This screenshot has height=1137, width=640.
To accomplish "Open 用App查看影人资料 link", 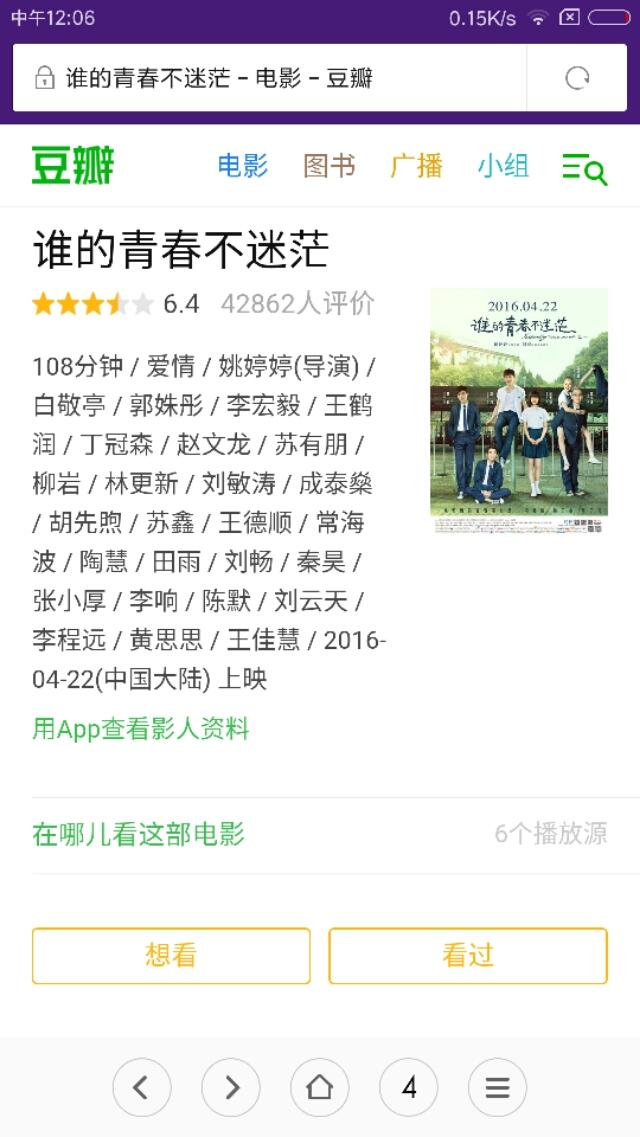I will pyautogui.click(x=141, y=729).
